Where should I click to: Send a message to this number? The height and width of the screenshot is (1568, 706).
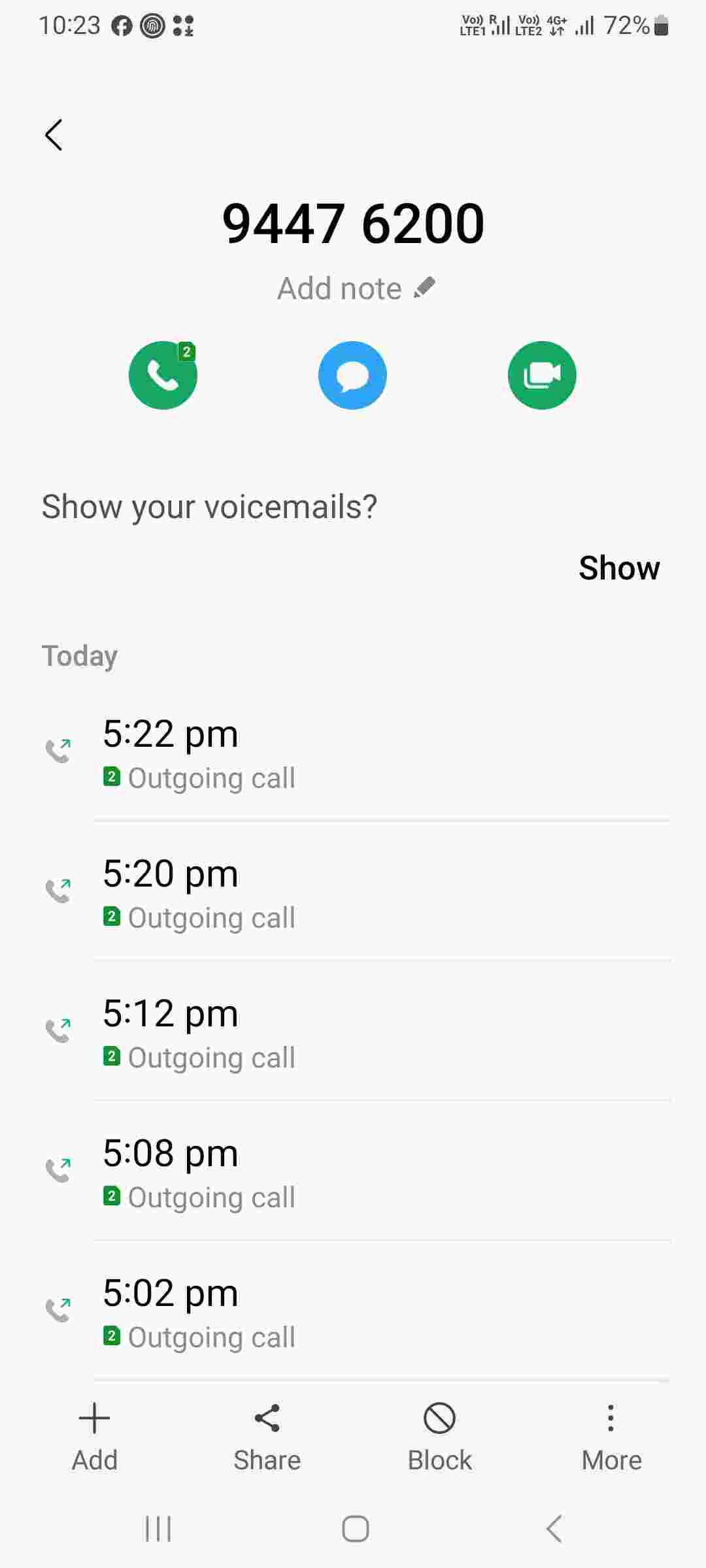[352, 376]
